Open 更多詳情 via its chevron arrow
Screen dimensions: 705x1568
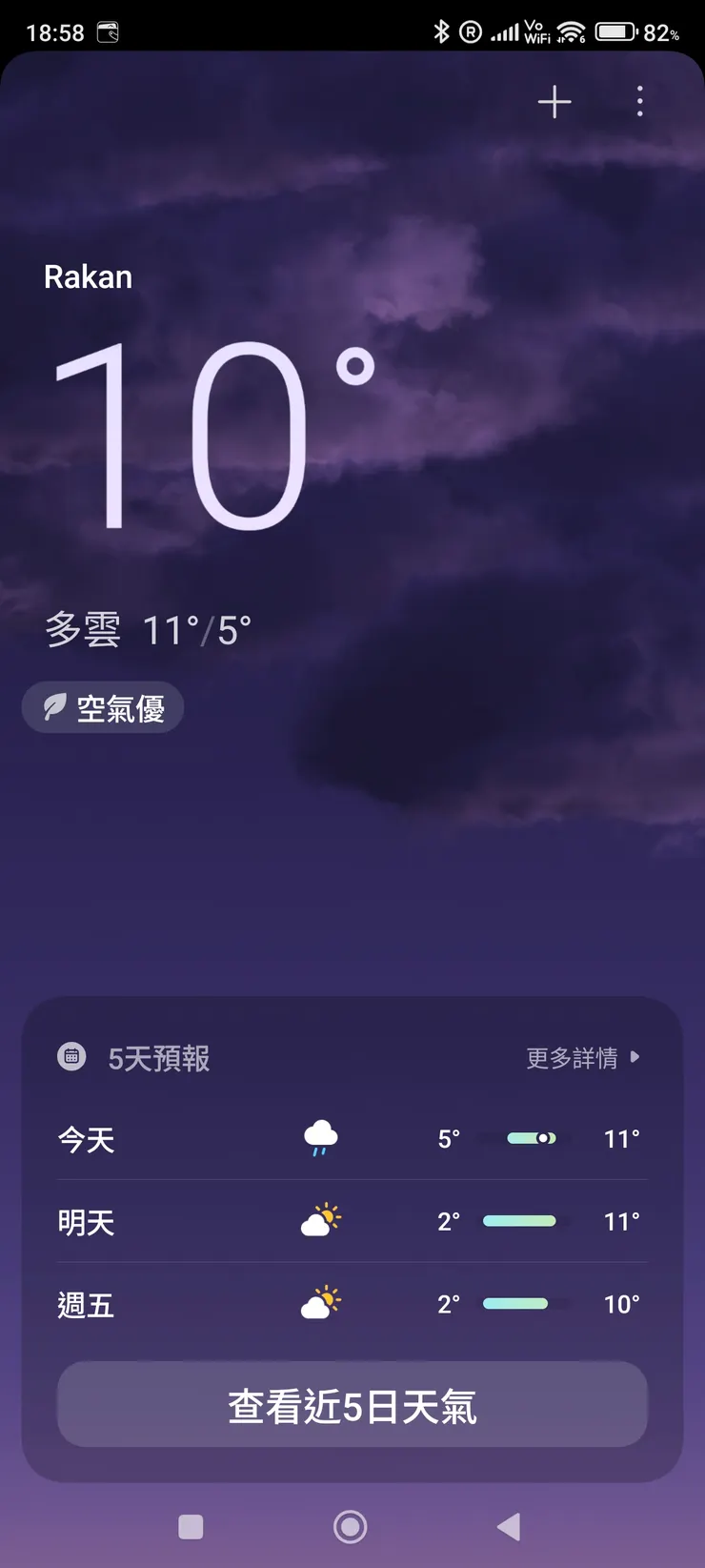pyautogui.click(x=634, y=1058)
